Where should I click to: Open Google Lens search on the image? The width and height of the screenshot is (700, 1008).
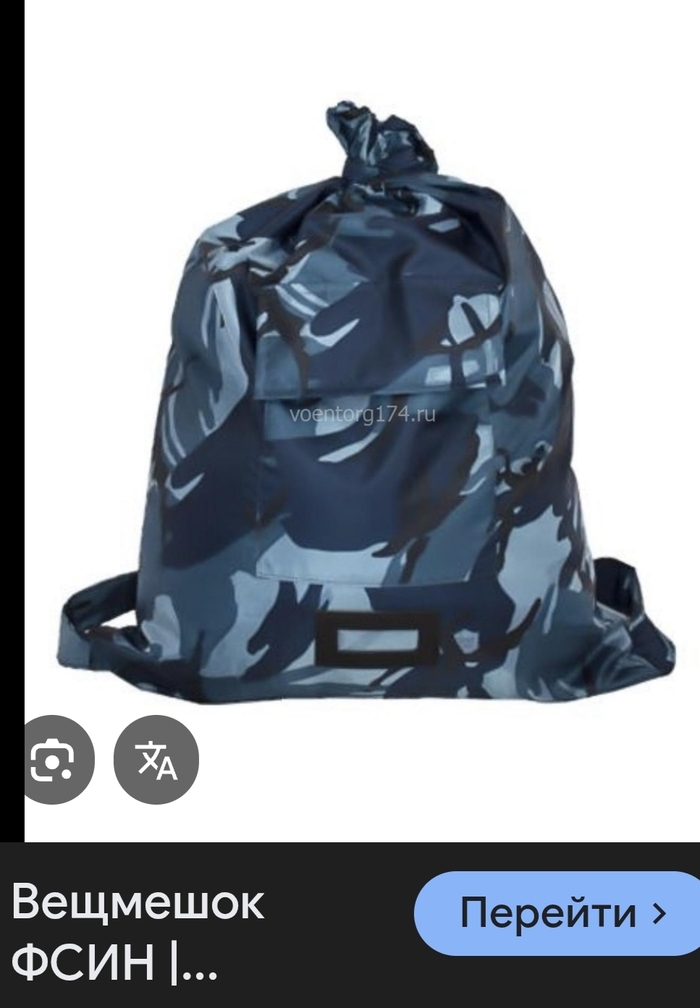point(52,760)
